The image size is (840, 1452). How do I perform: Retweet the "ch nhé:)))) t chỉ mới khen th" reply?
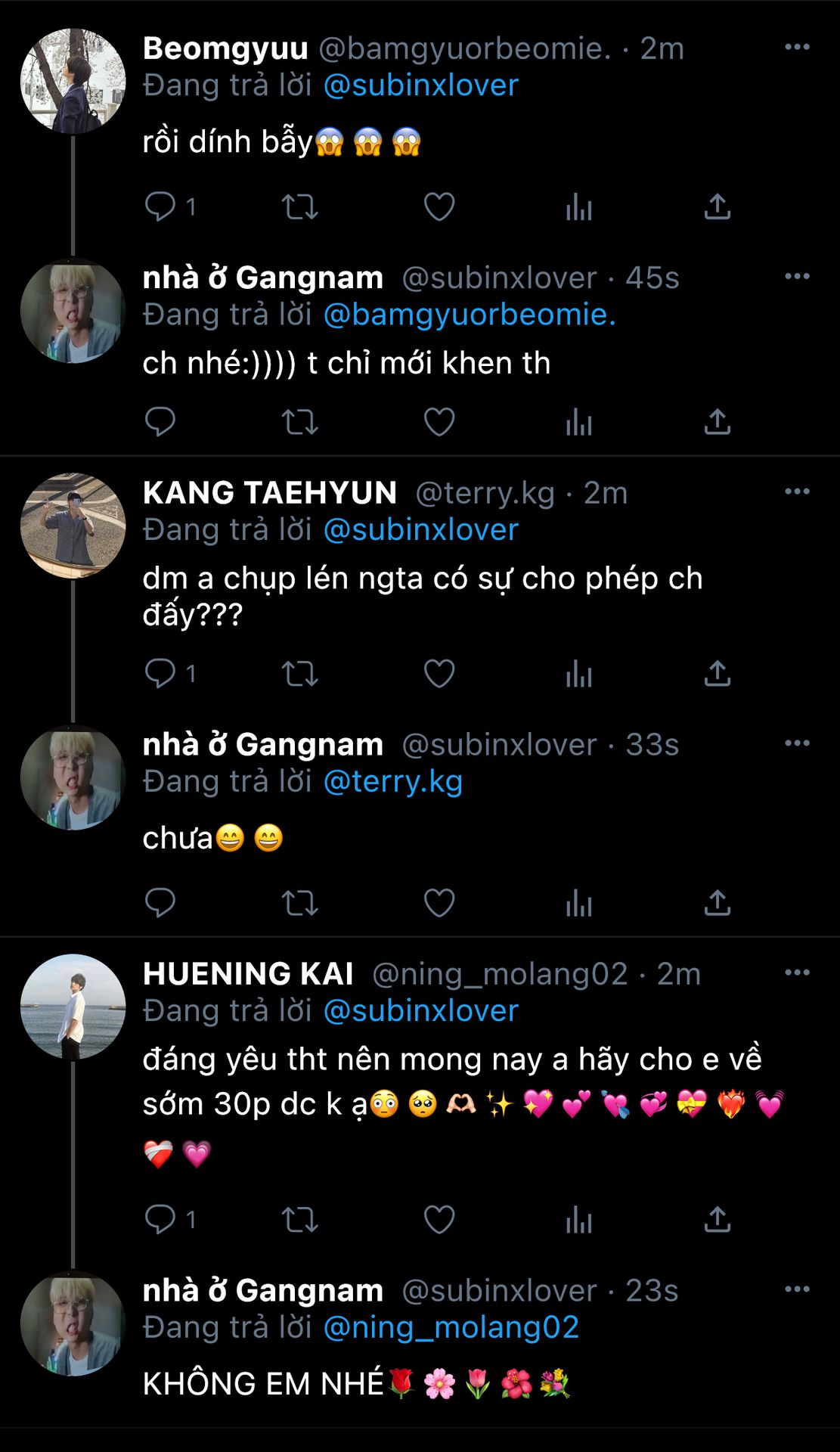click(299, 422)
